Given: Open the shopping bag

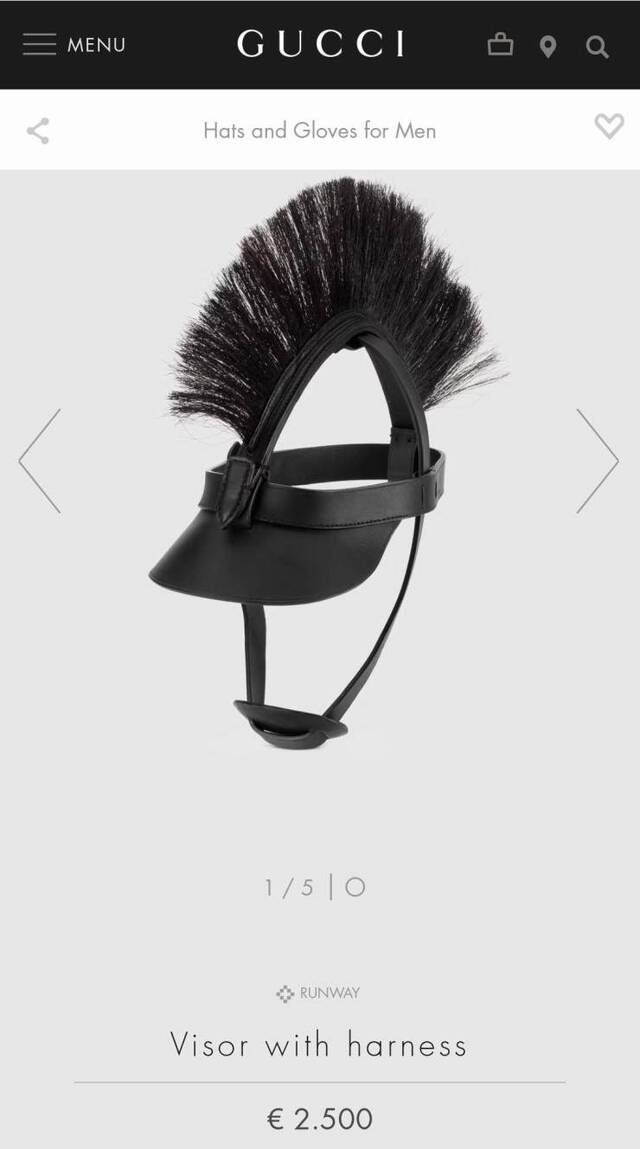Looking at the screenshot, I should pos(500,45).
